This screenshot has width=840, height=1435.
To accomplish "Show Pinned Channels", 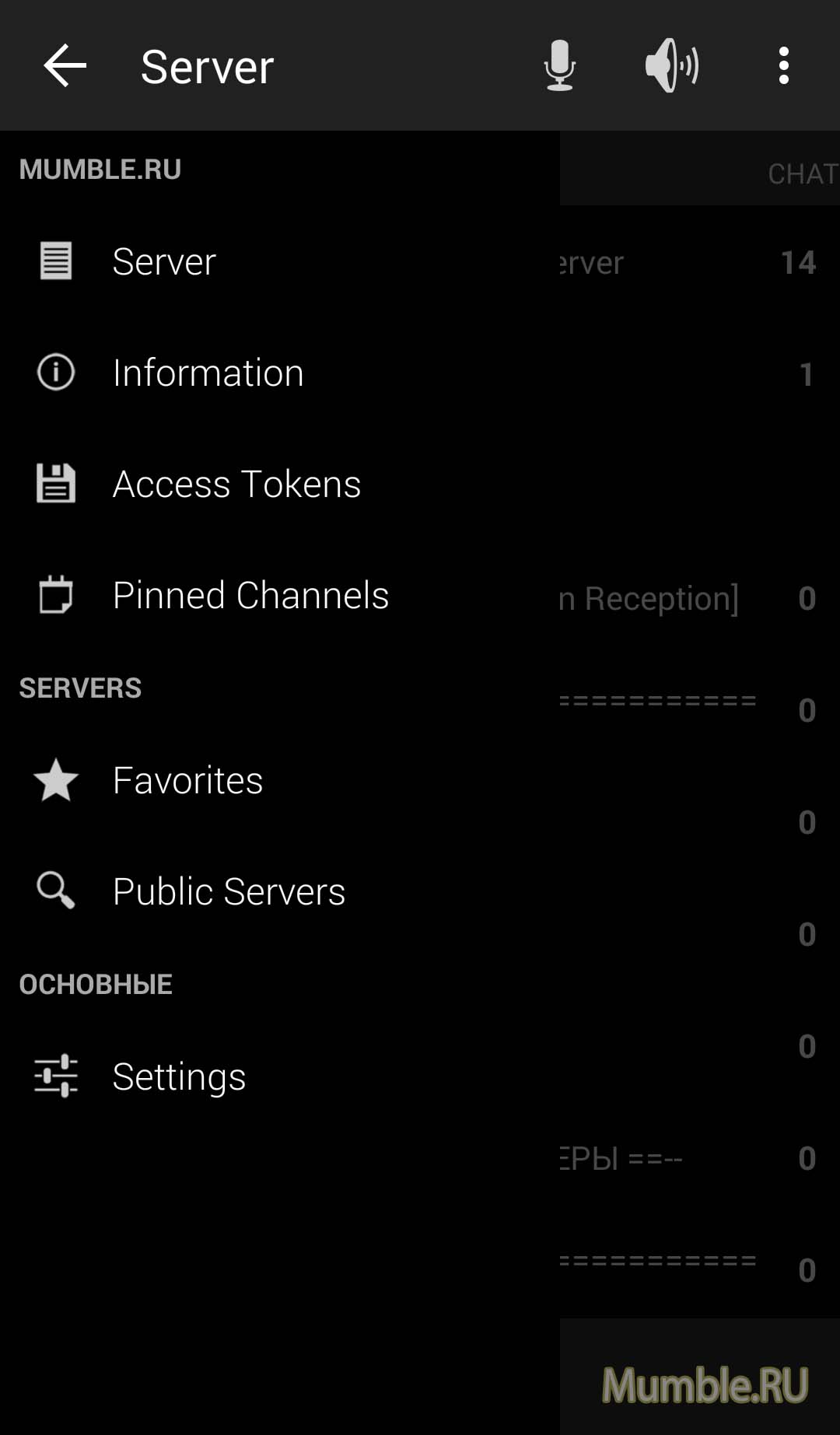I will pos(250,595).
